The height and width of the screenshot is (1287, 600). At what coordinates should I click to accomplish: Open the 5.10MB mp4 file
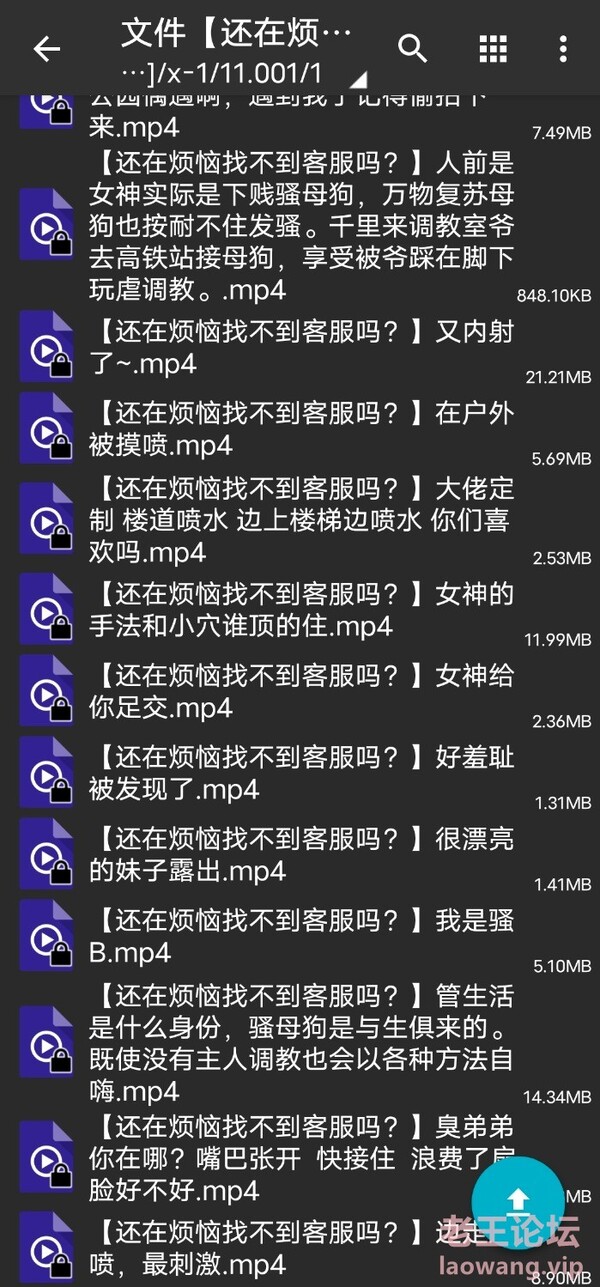click(300, 937)
